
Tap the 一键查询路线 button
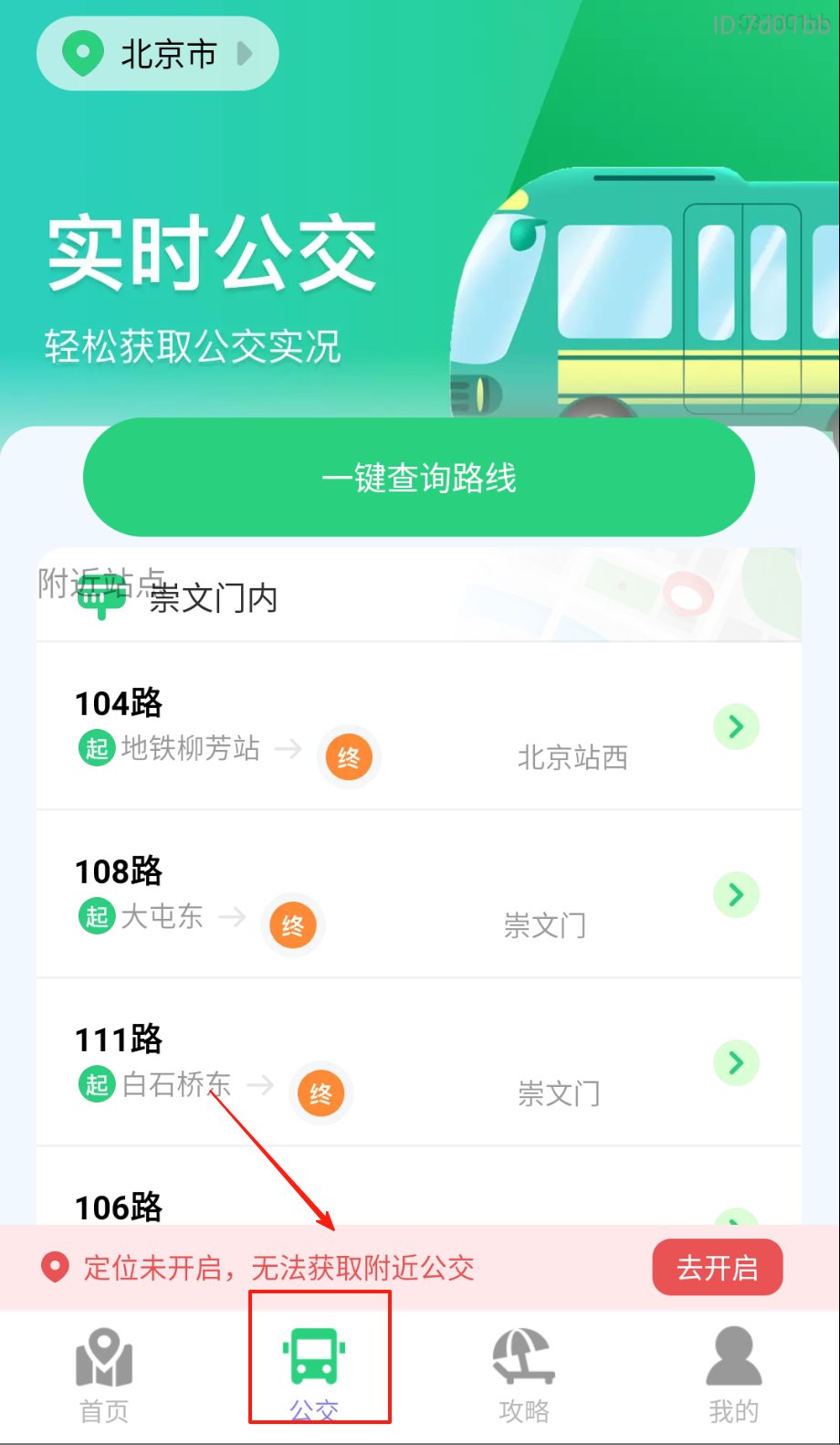[x=419, y=478]
